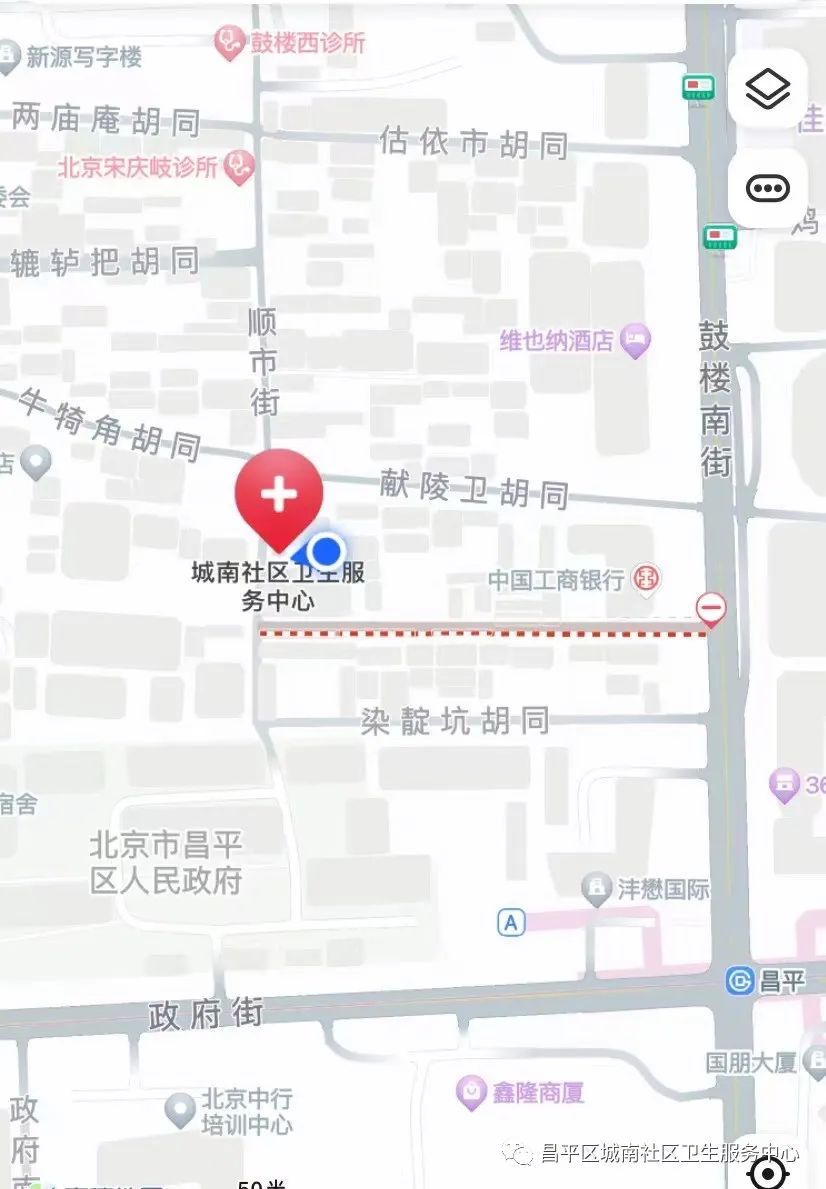The height and width of the screenshot is (1189, 826).
Task: Open the three-dot more options button
Action: [767, 188]
